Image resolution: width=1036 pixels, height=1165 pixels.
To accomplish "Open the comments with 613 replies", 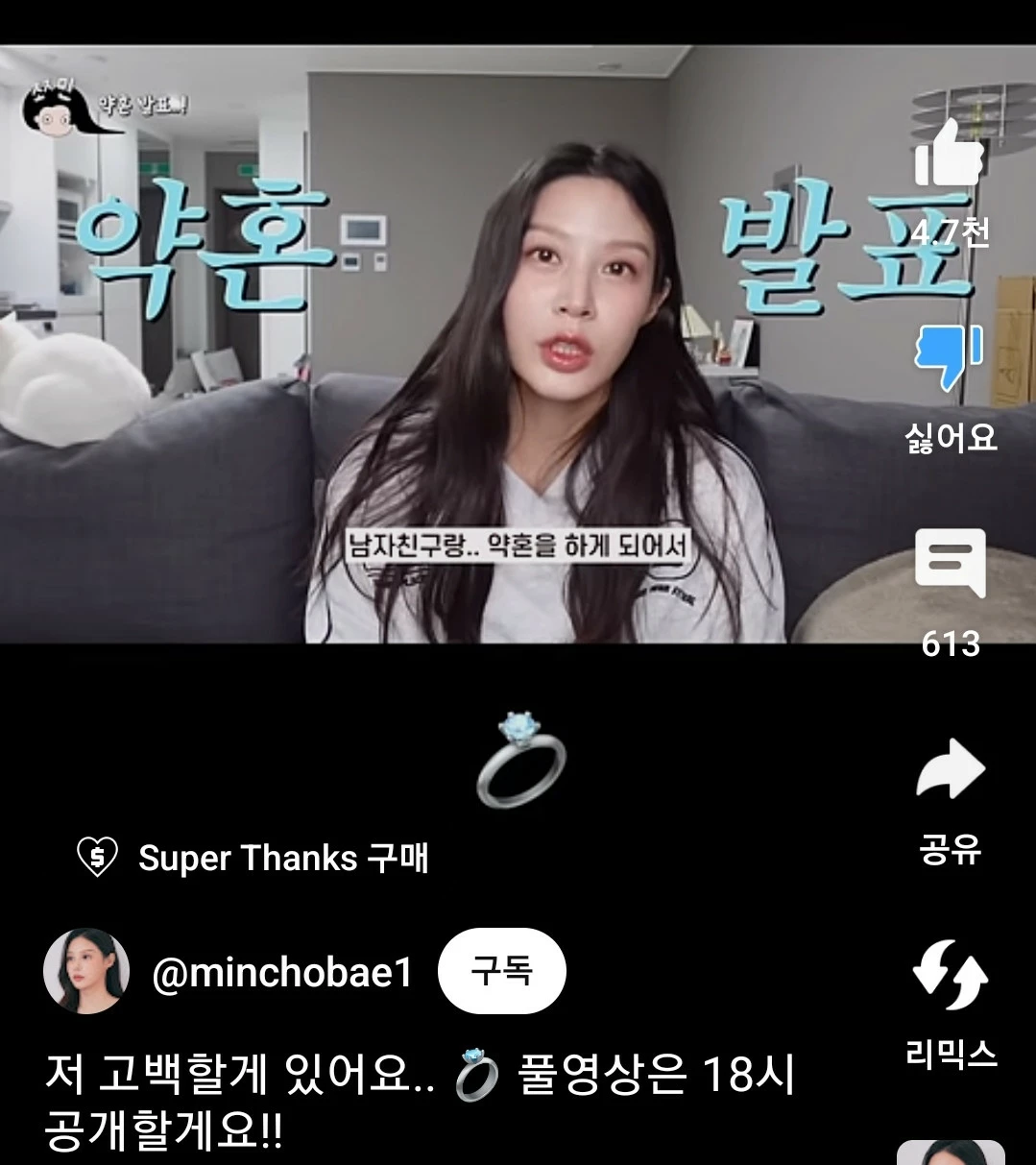I will pos(950,564).
